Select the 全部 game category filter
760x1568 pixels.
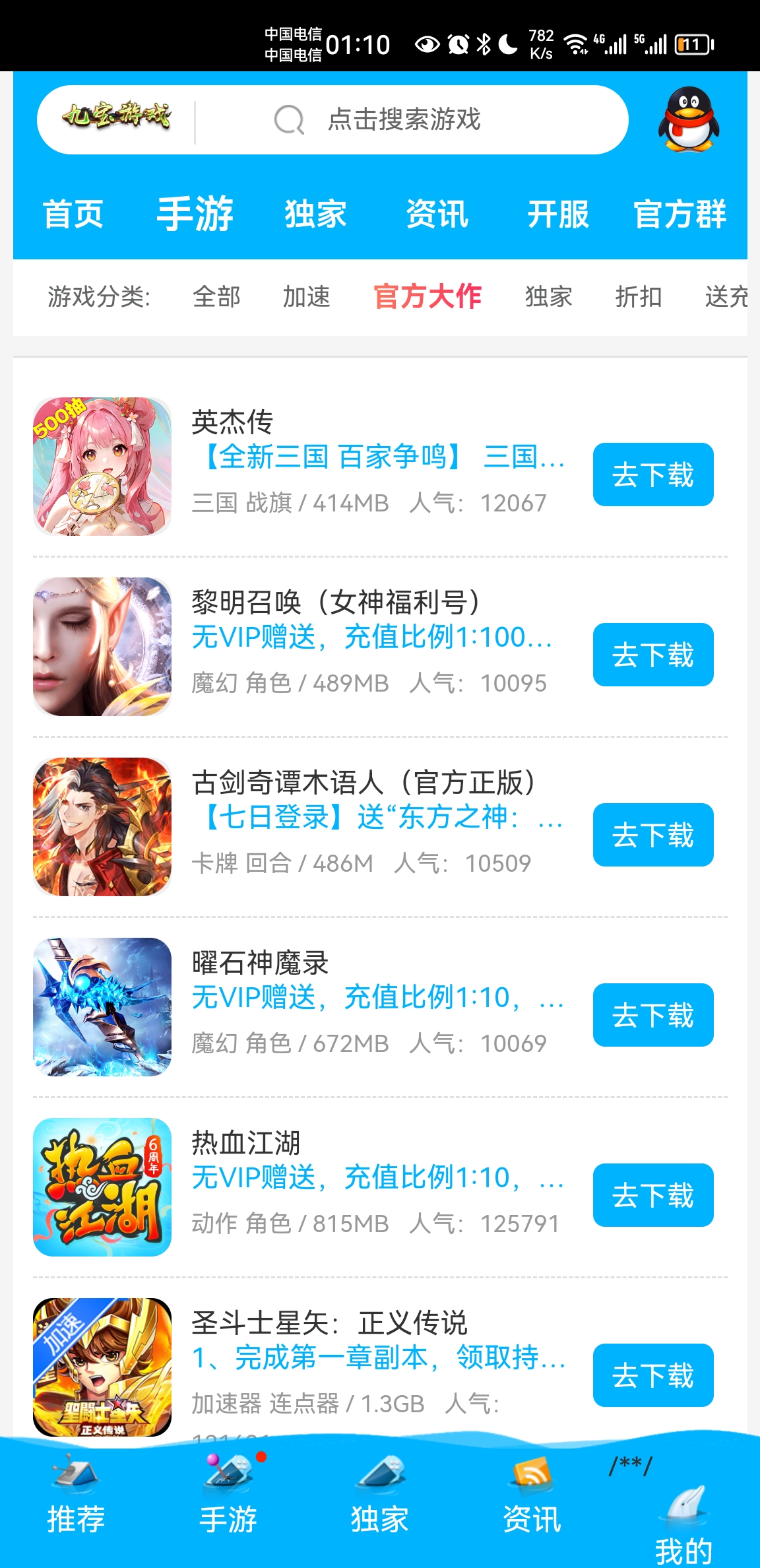click(x=216, y=297)
